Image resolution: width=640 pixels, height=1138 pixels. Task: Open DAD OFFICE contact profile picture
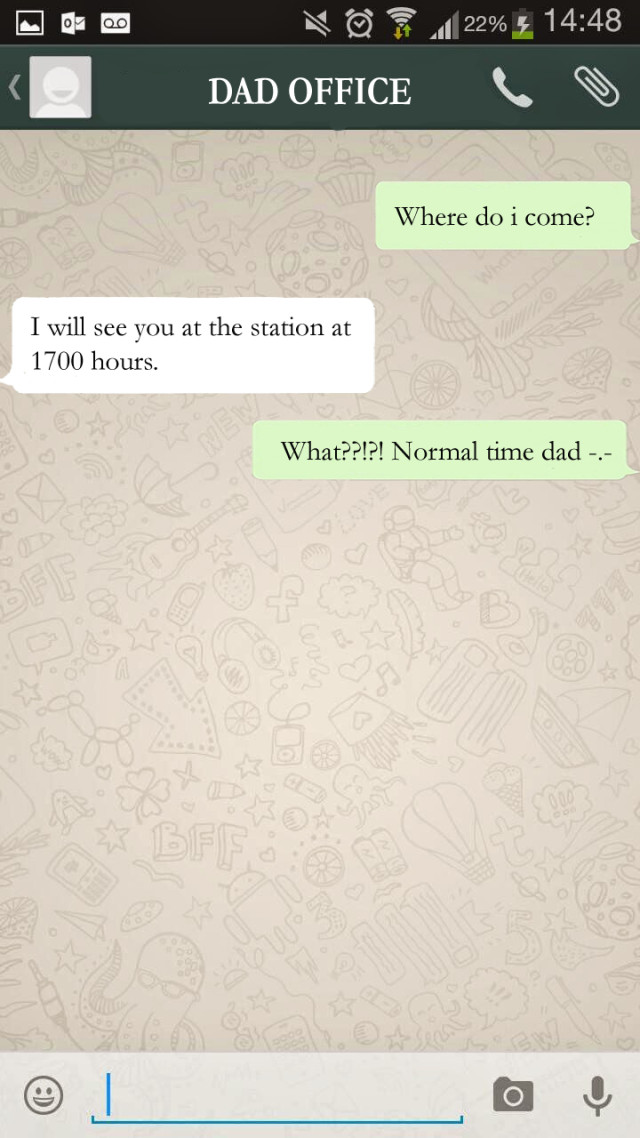click(x=61, y=89)
